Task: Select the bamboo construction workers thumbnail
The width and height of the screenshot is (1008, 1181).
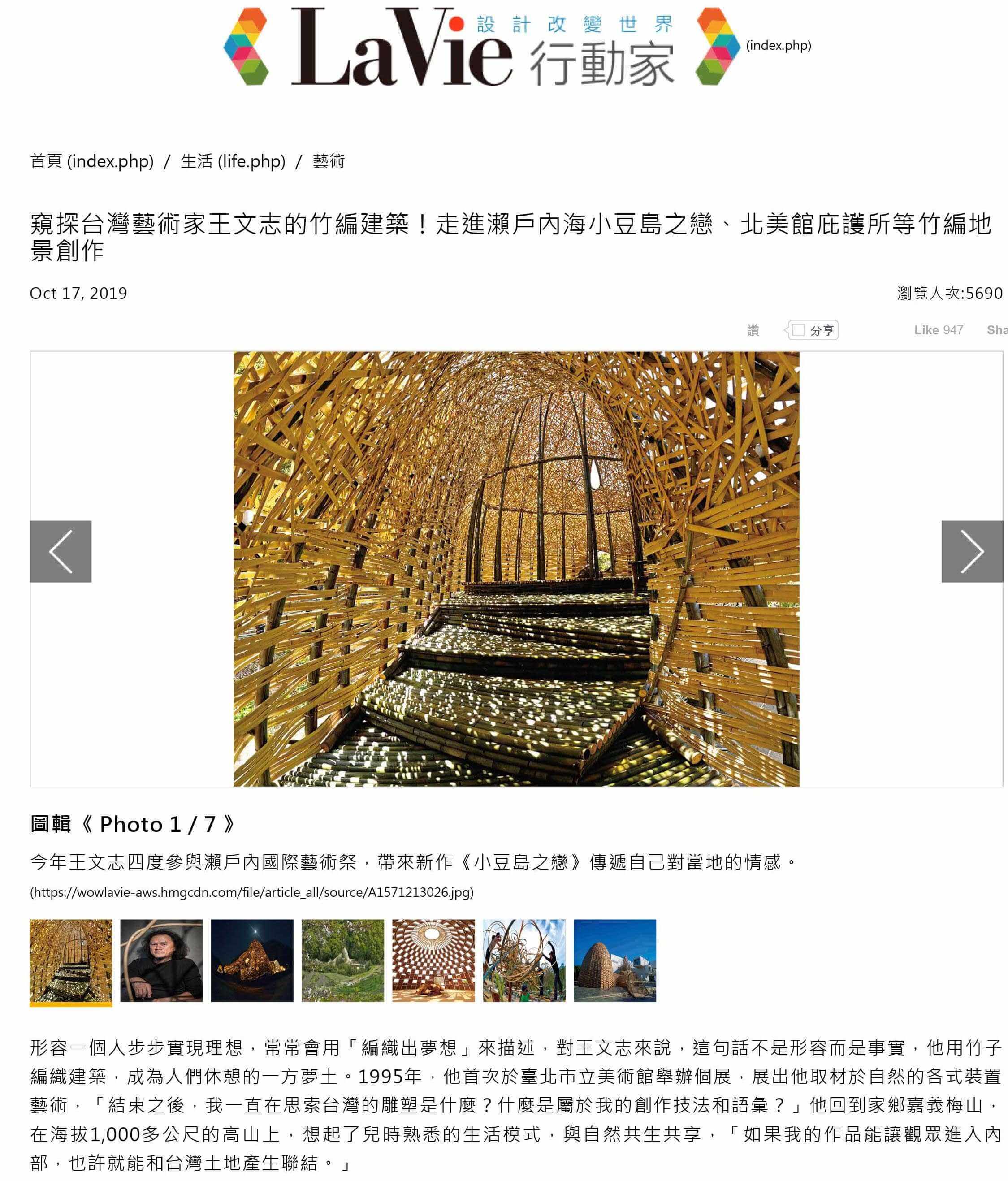Action: tap(524, 960)
